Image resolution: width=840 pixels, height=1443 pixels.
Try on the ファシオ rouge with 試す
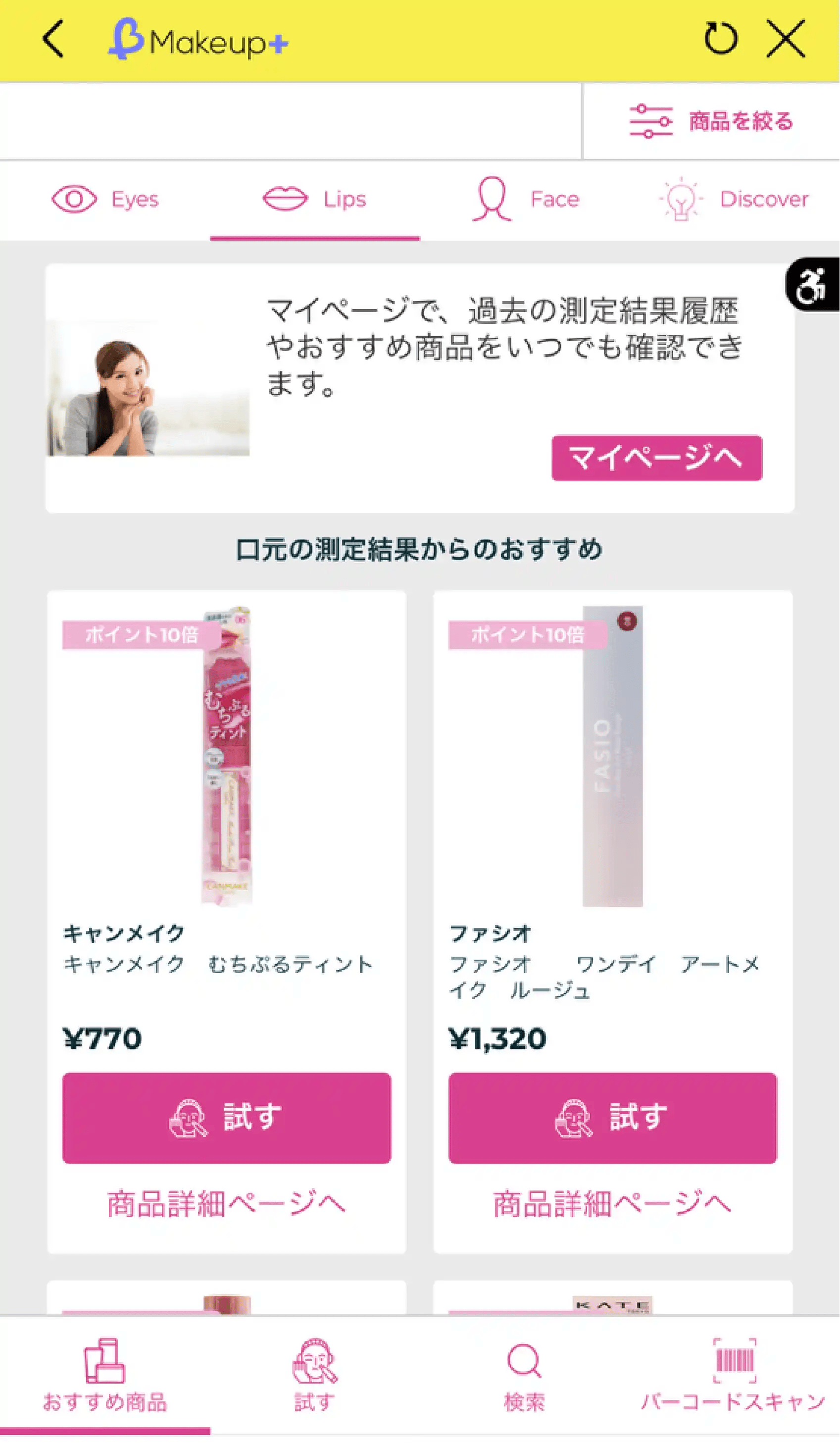click(612, 1118)
